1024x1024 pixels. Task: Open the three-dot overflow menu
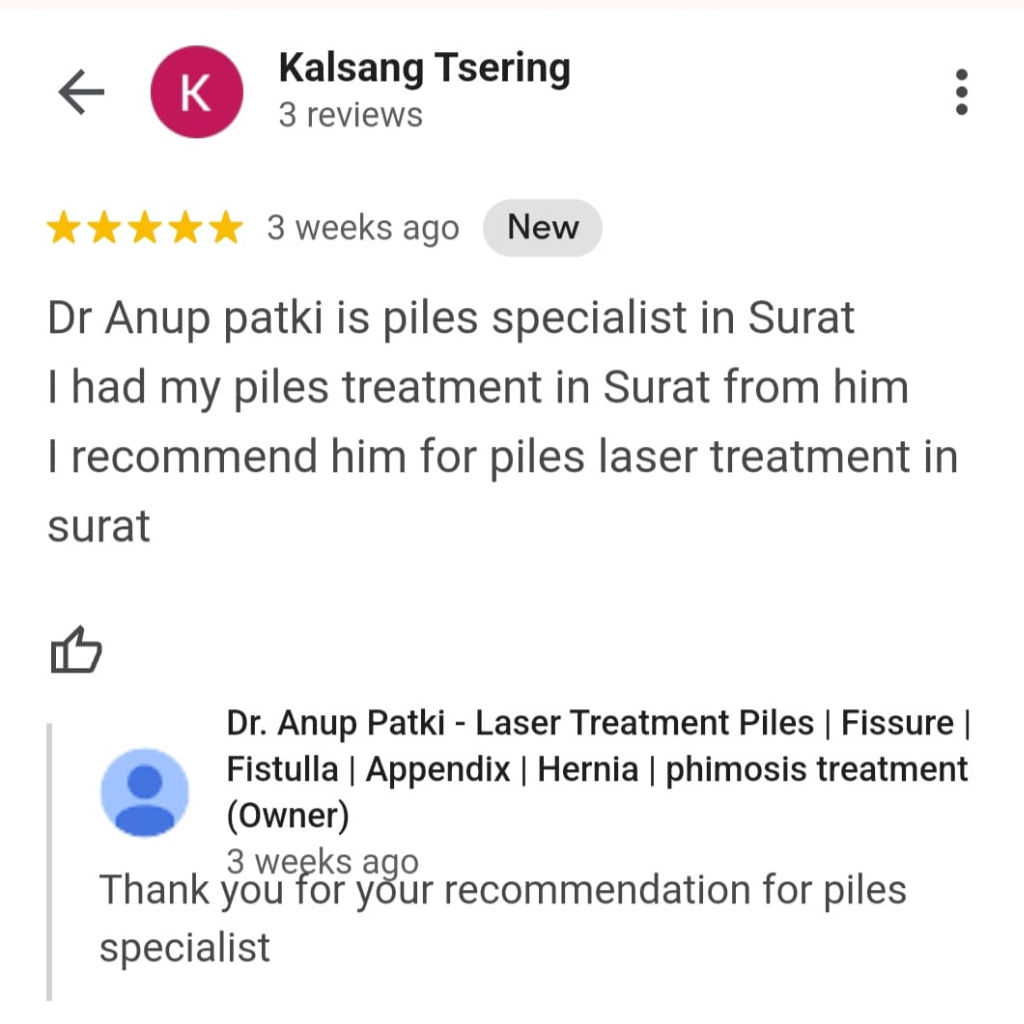961,92
